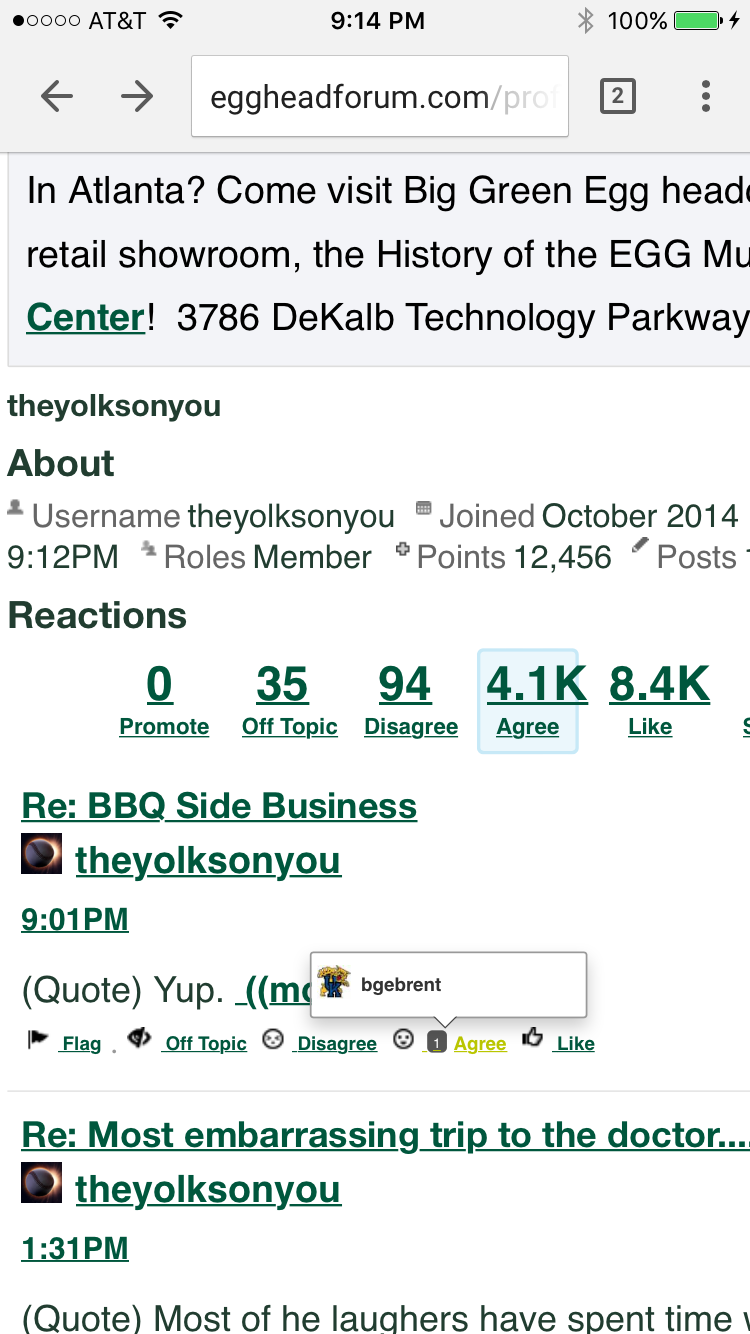The width and height of the screenshot is (750, 1334).
Task: Disagree with the BBQ Side Business post
Action: click(x=336, y=1044)
